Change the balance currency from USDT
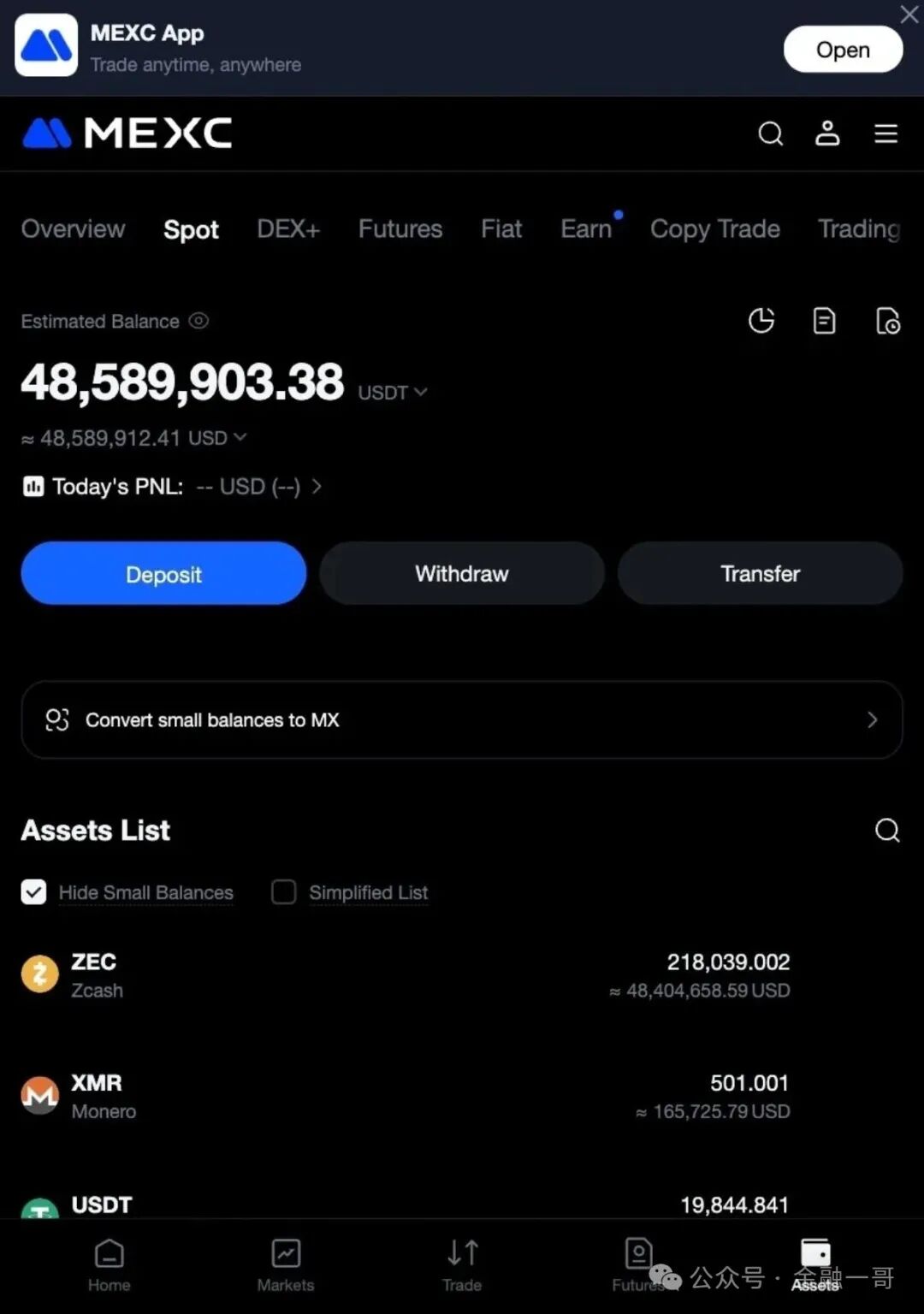The width and height of the screenshot is (924, 1314). [392, 393]
